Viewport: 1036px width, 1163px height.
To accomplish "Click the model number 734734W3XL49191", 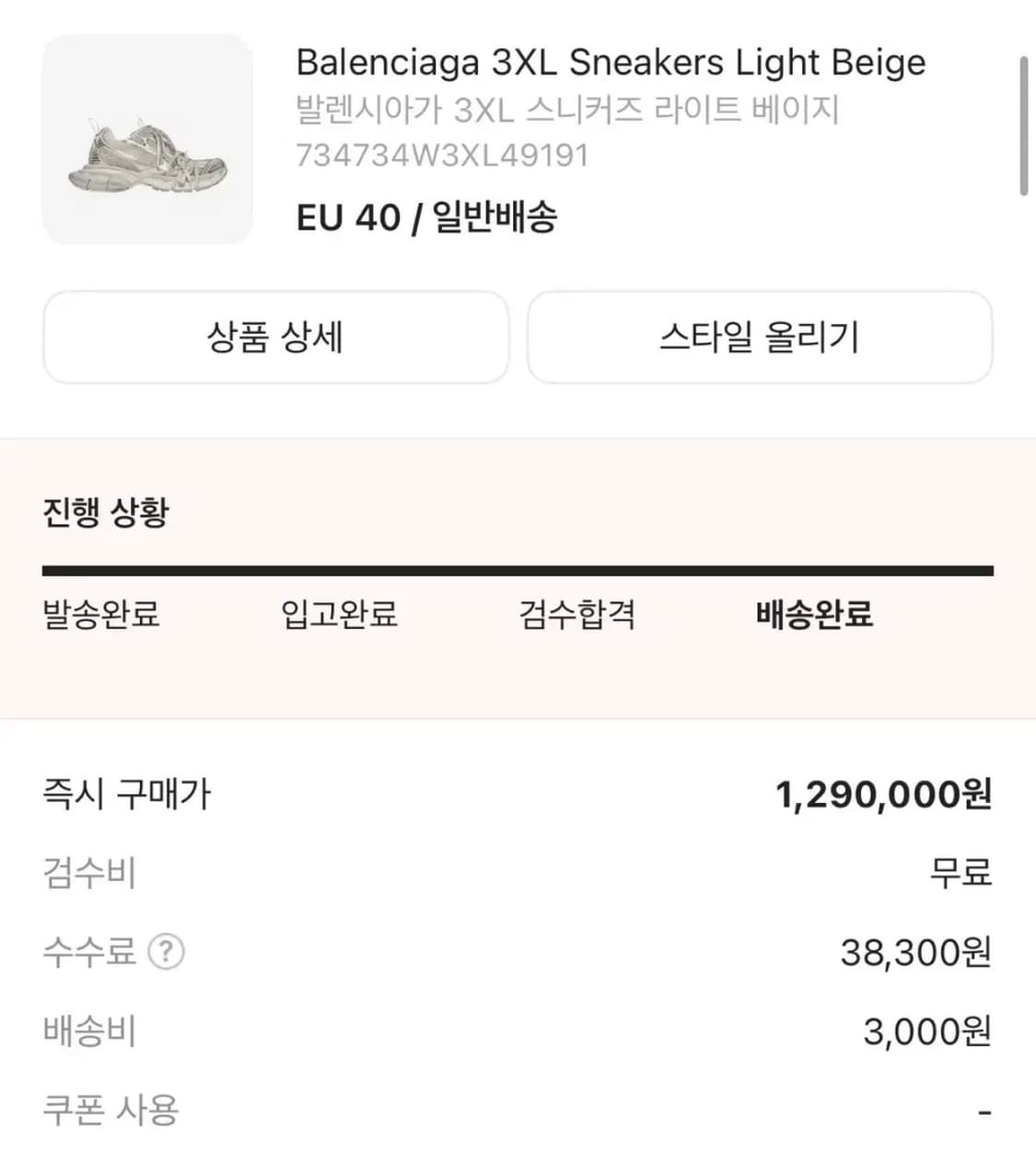I will (443, 154).
